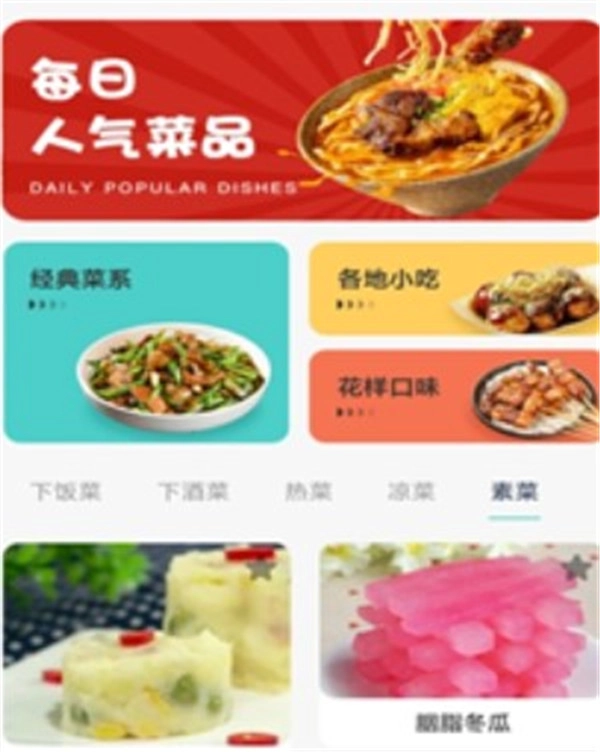Star the mashed potato dish recipe

click(262, 568)
